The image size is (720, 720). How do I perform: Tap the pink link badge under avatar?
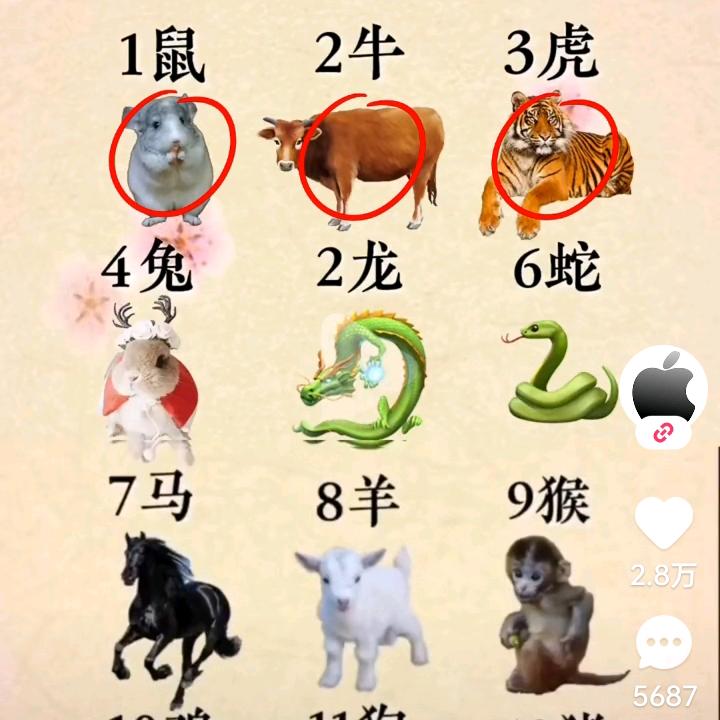tap(664, 433)
